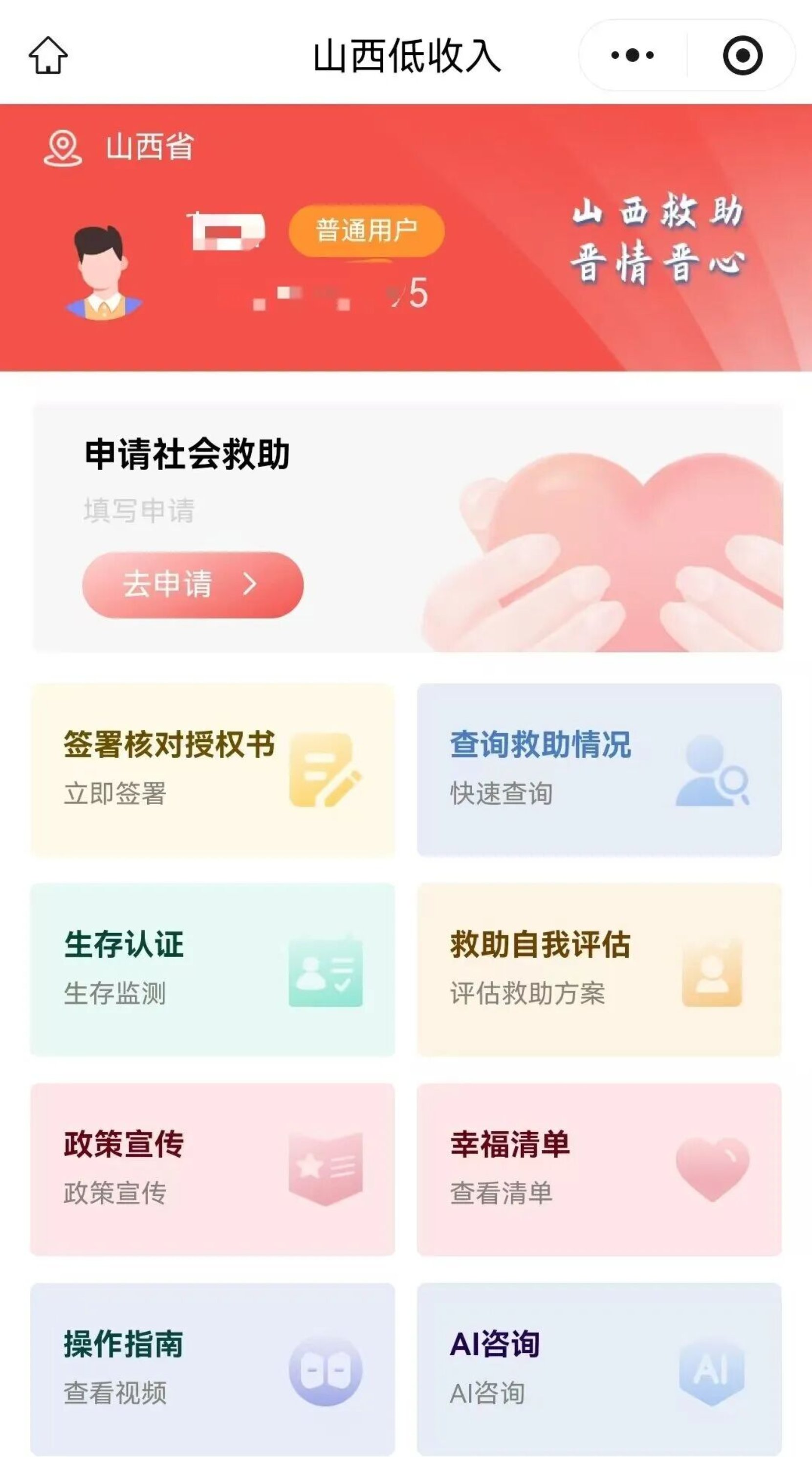
Task: Open the mini program more options menu
Action: pos(632,55)
